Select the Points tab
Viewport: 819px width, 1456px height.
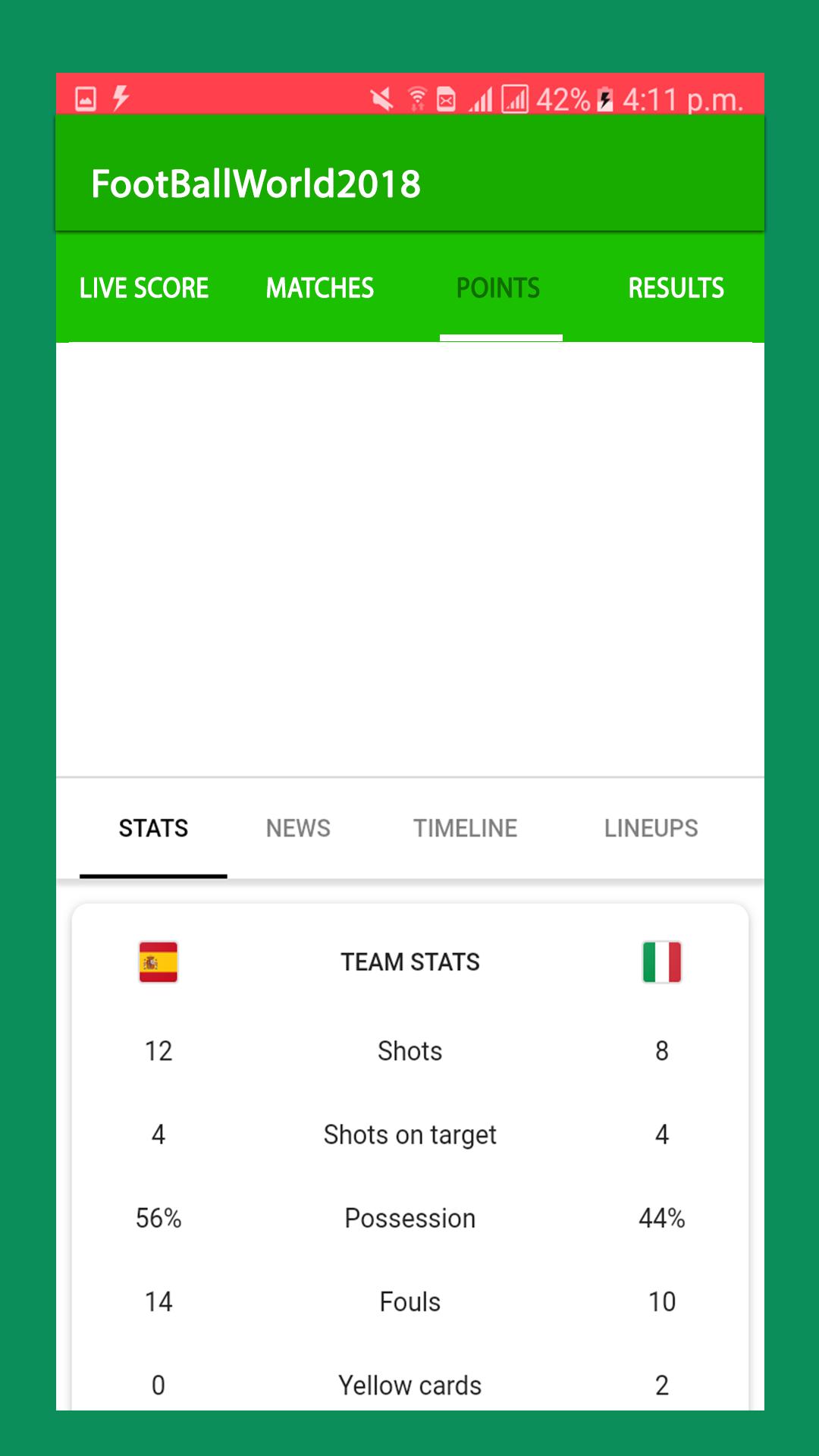pyautogui.click(x=498, y=288)
